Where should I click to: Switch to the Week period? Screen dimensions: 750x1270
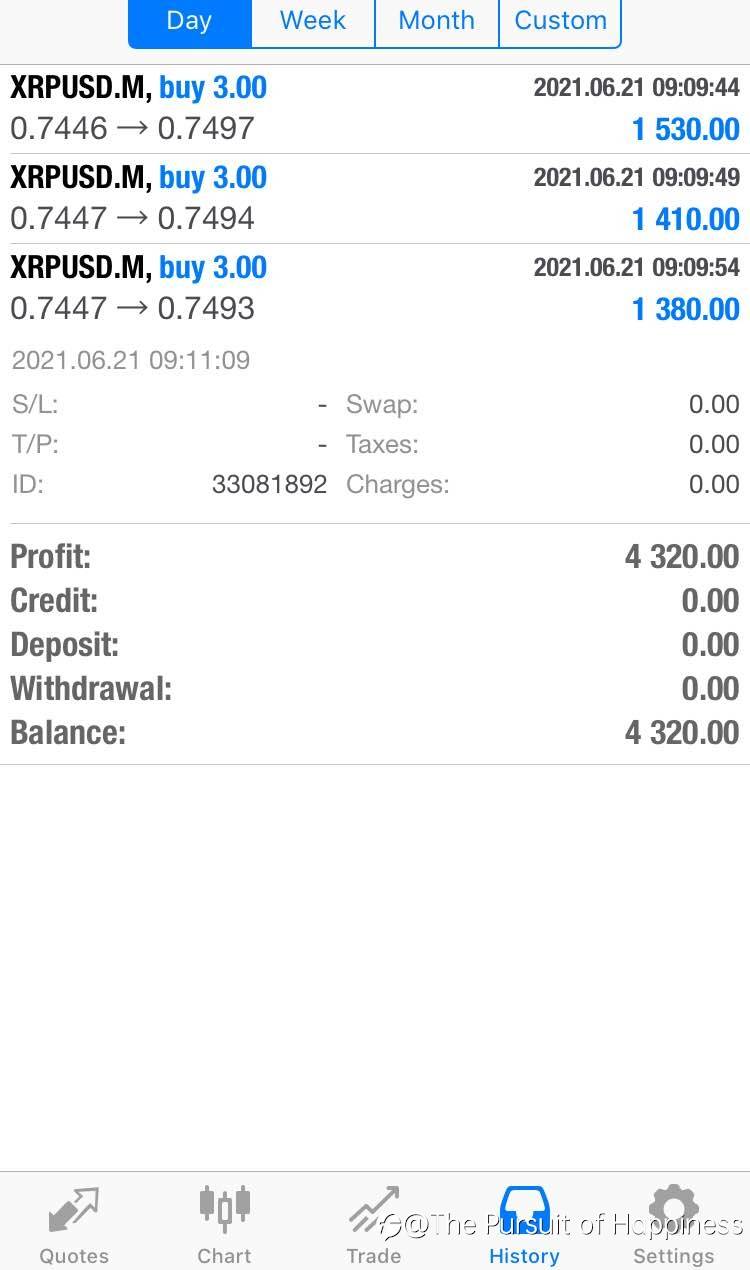313,22
